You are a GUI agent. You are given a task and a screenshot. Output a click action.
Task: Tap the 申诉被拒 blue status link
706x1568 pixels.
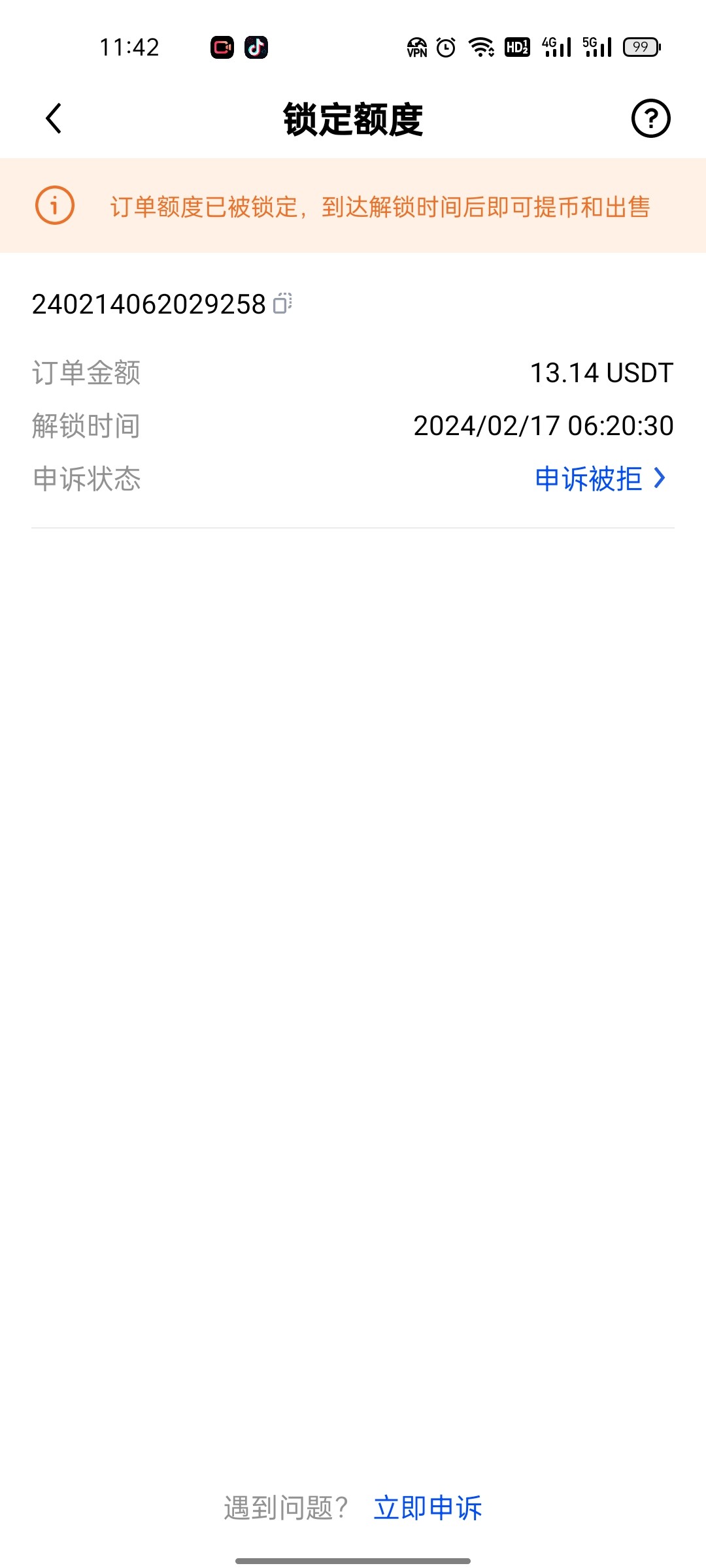pos(588,479)
